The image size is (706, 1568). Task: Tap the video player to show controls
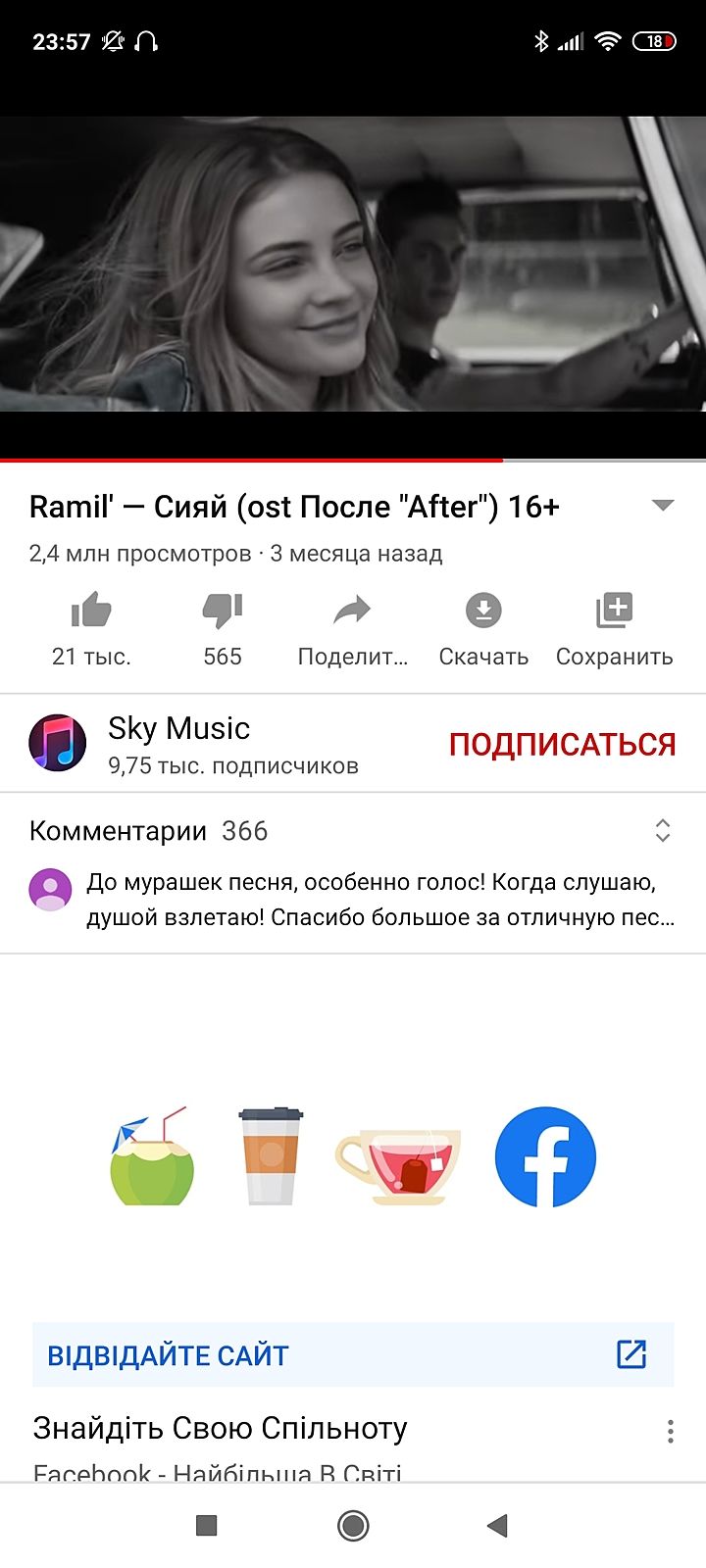point(353,265)
